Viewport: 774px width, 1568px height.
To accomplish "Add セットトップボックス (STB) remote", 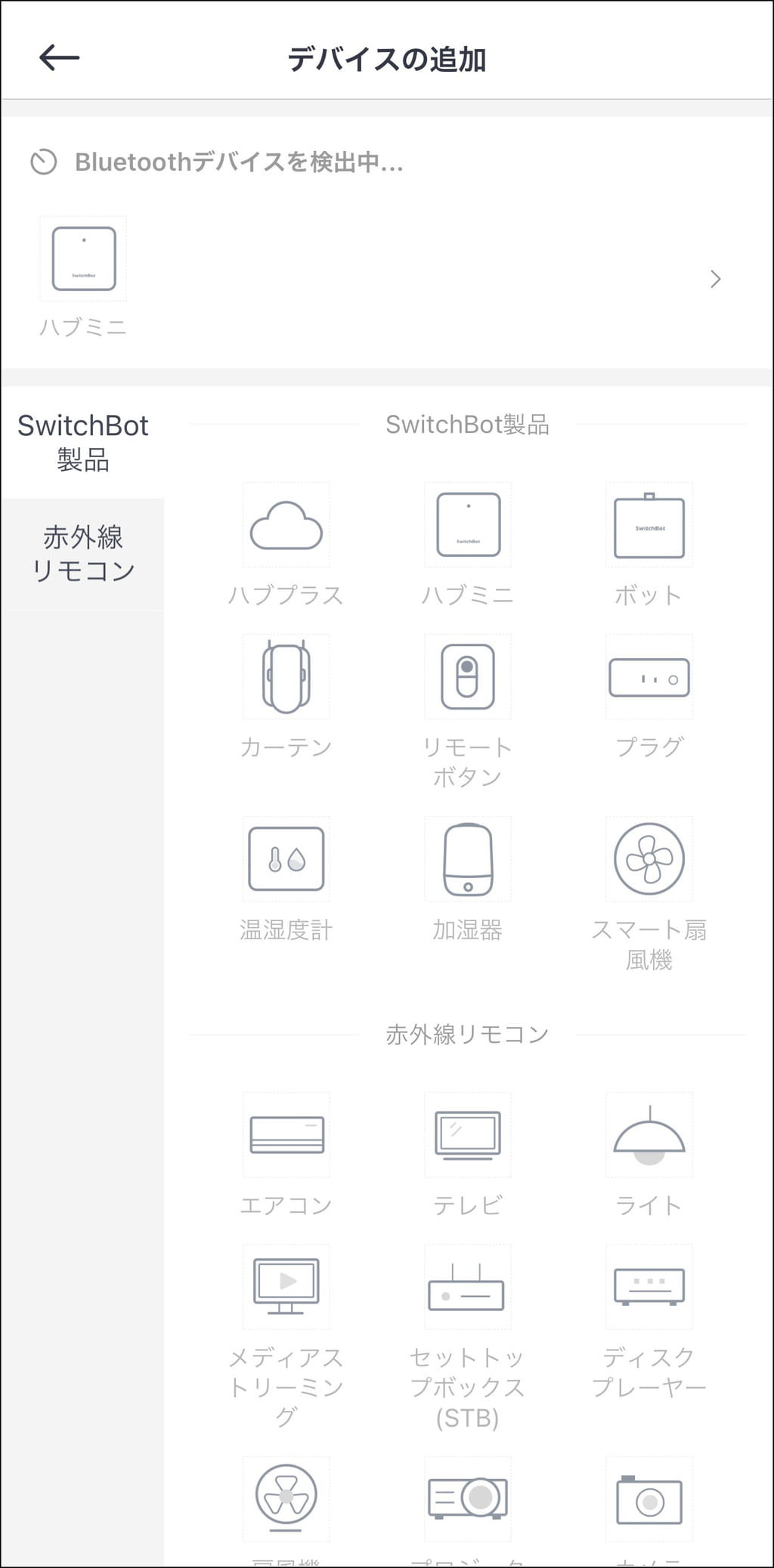I will point(468,1287).
